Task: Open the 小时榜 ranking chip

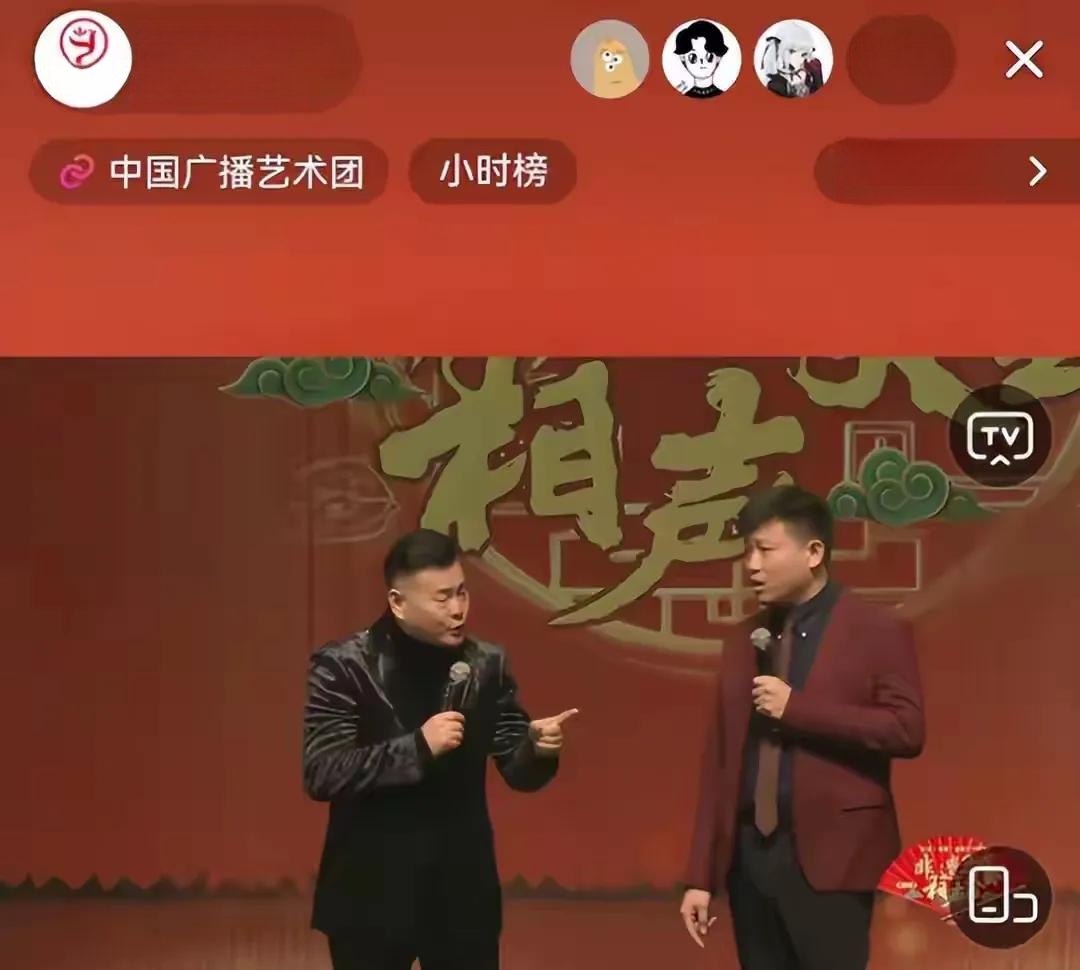Action: tap(493, 172)
